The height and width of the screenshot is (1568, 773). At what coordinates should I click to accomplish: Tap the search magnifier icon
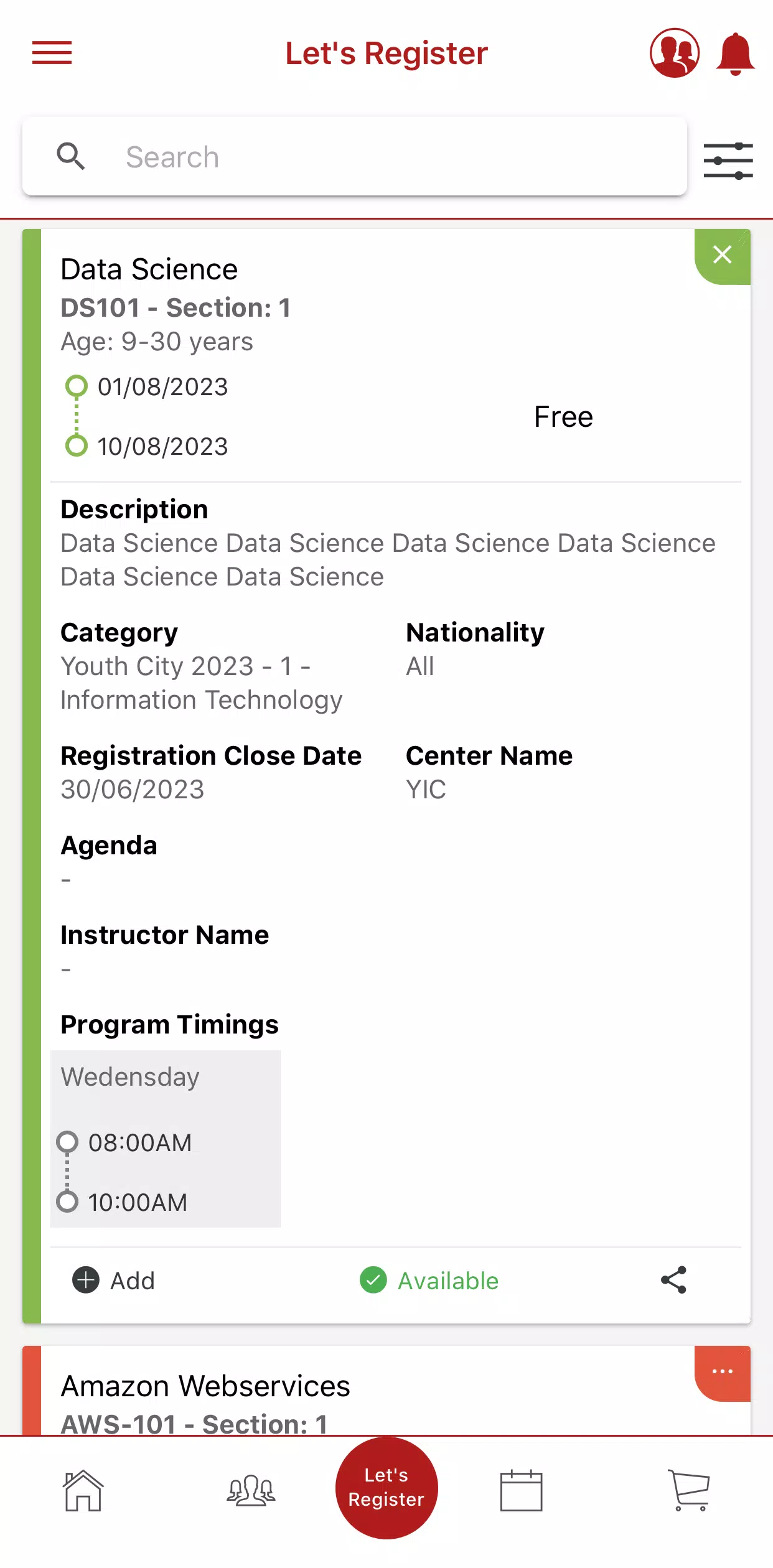click(71, 156)
